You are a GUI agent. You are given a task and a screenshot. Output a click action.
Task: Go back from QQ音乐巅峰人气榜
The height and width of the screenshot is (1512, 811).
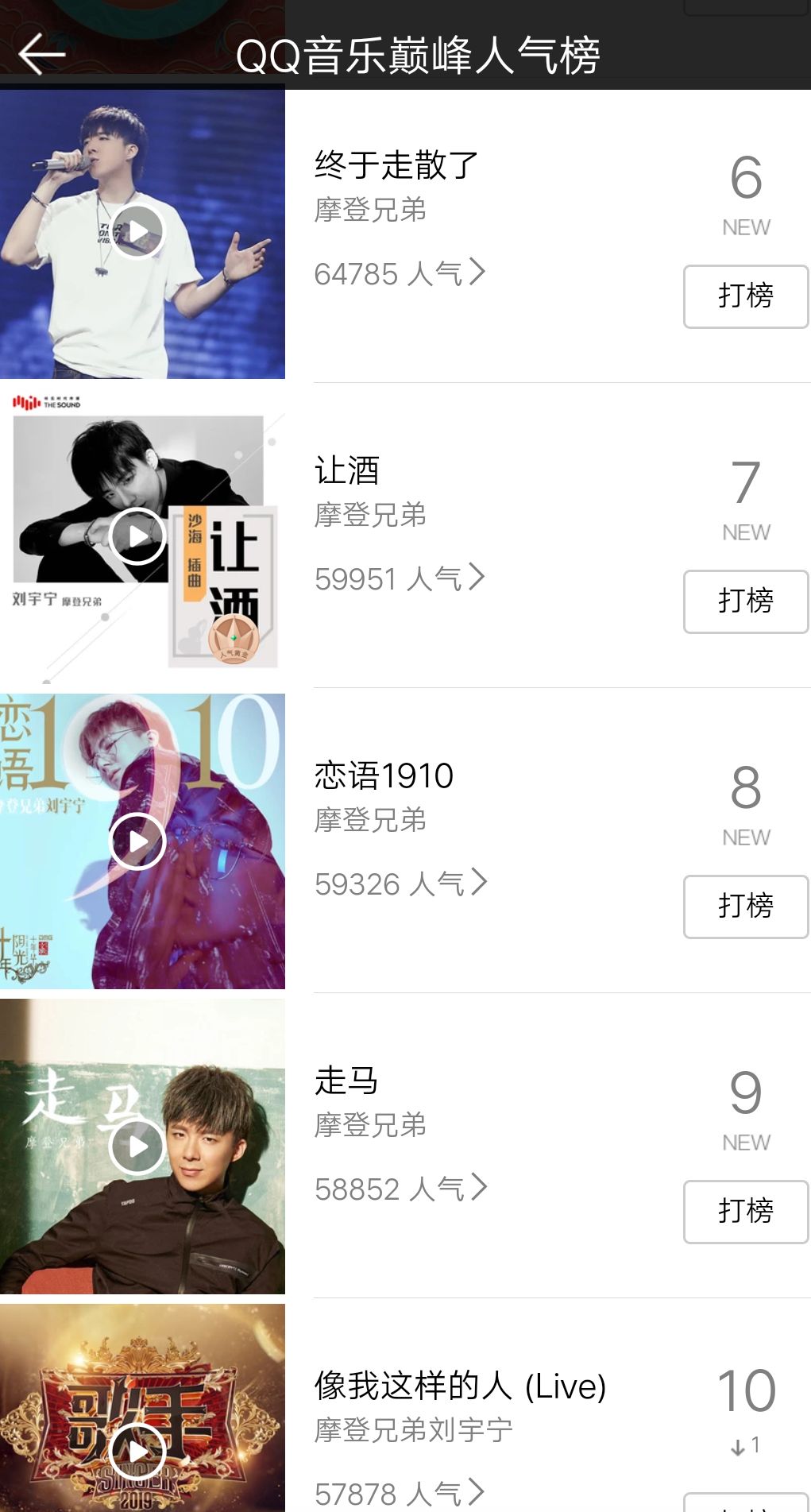point(42,55)
